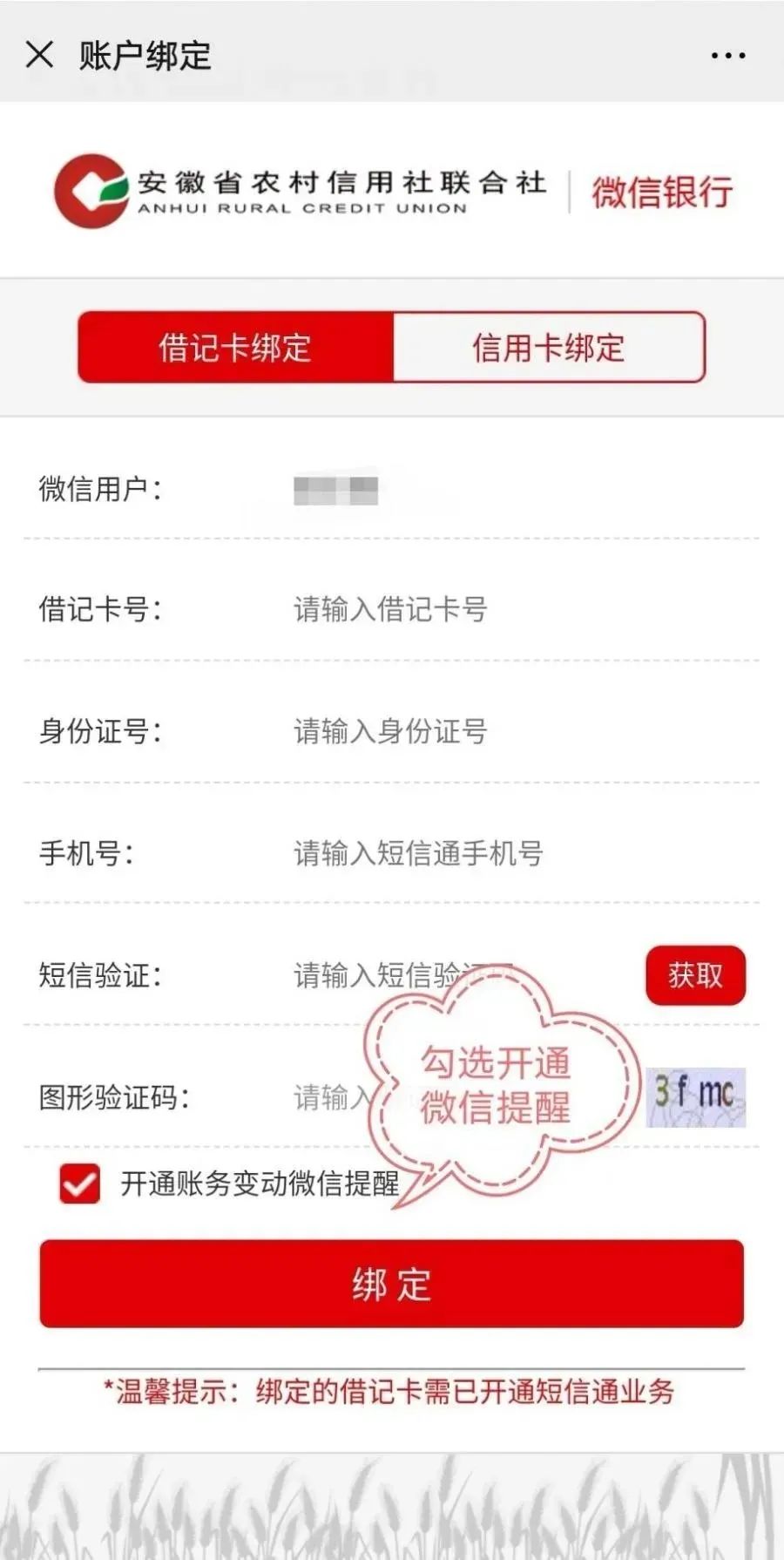Uncheck 开通账务变动微信提醒 checkbox
This screenshot has width=784, height=1560.
click(79, 1184)
